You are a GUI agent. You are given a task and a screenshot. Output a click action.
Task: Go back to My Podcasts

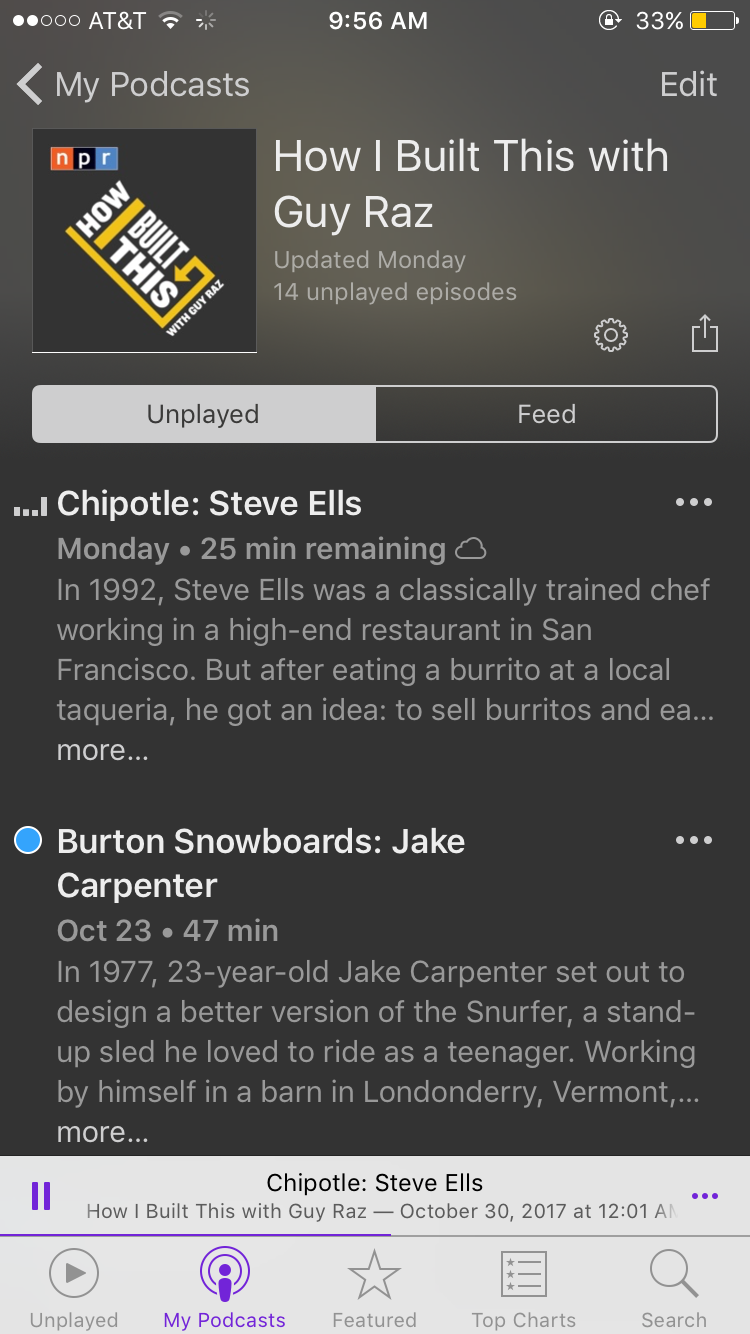[x=133, y=85]
